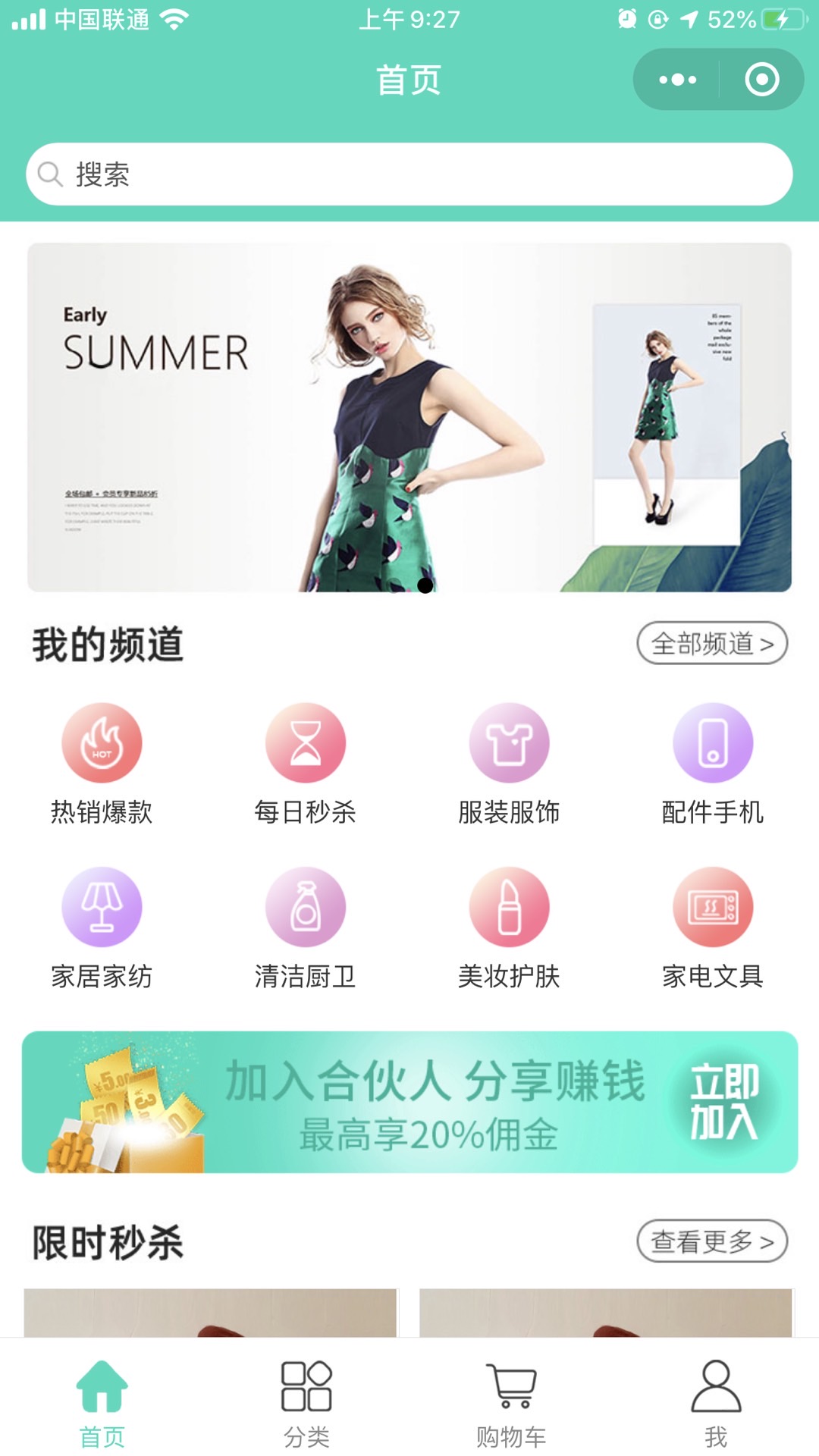Image resolution: width=819 pixels, height=1456 pixels.
Task: Open the Early Summer banner
Action: click(x=409, y=417)
